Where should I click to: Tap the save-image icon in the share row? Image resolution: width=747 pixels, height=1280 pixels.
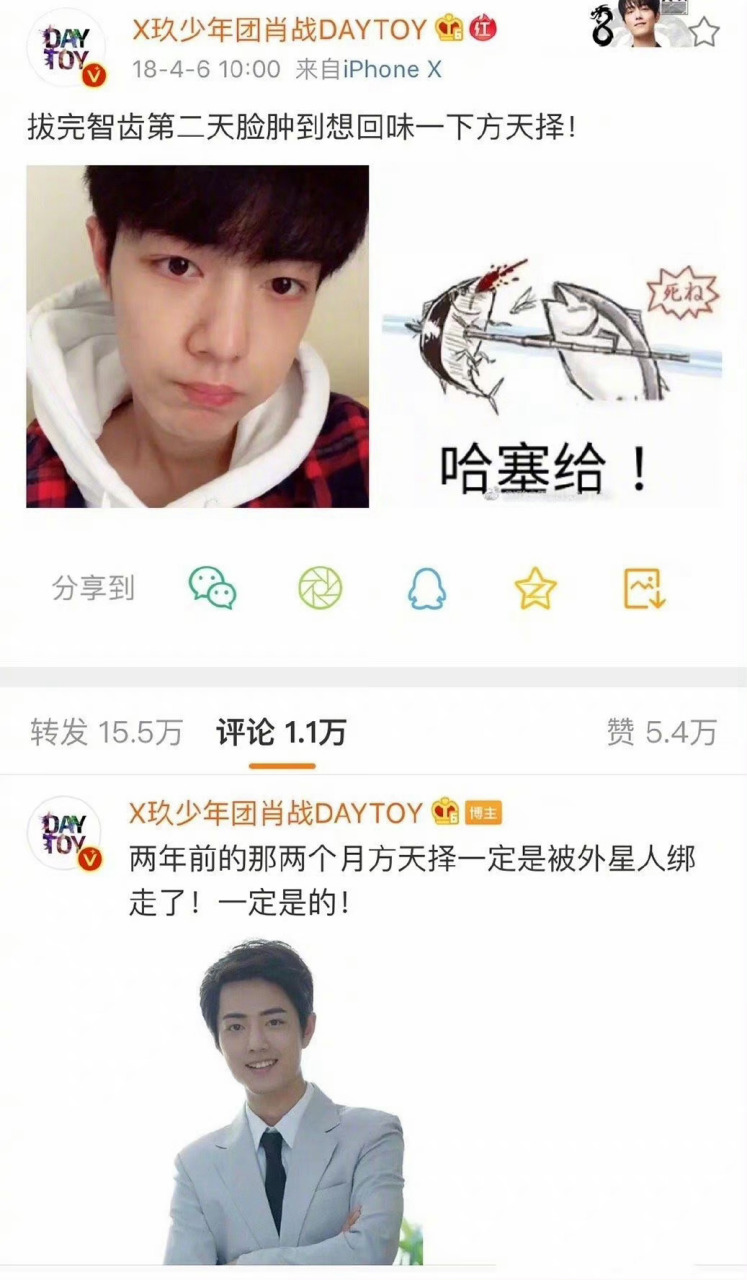point(645,589)
